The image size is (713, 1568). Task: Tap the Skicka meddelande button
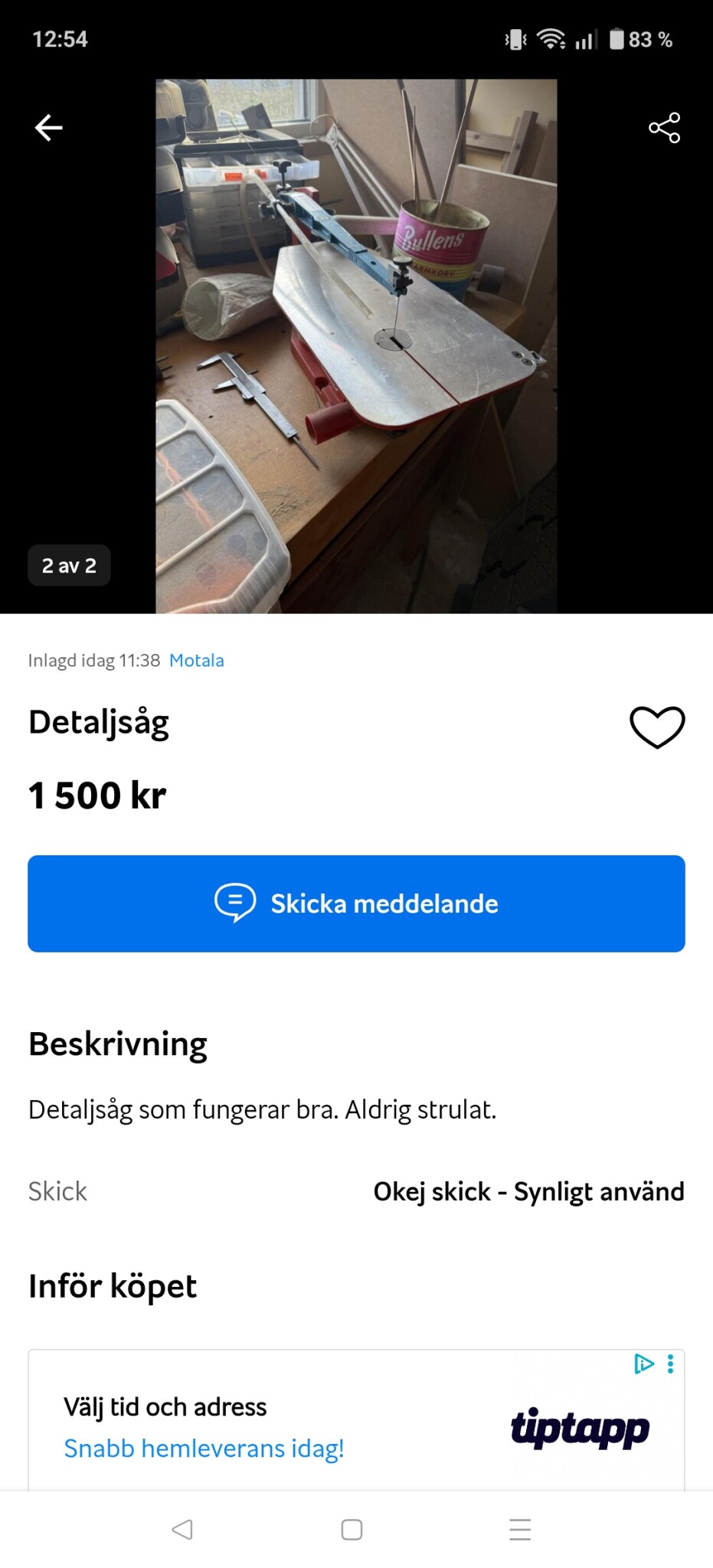(x=356, y=903)
